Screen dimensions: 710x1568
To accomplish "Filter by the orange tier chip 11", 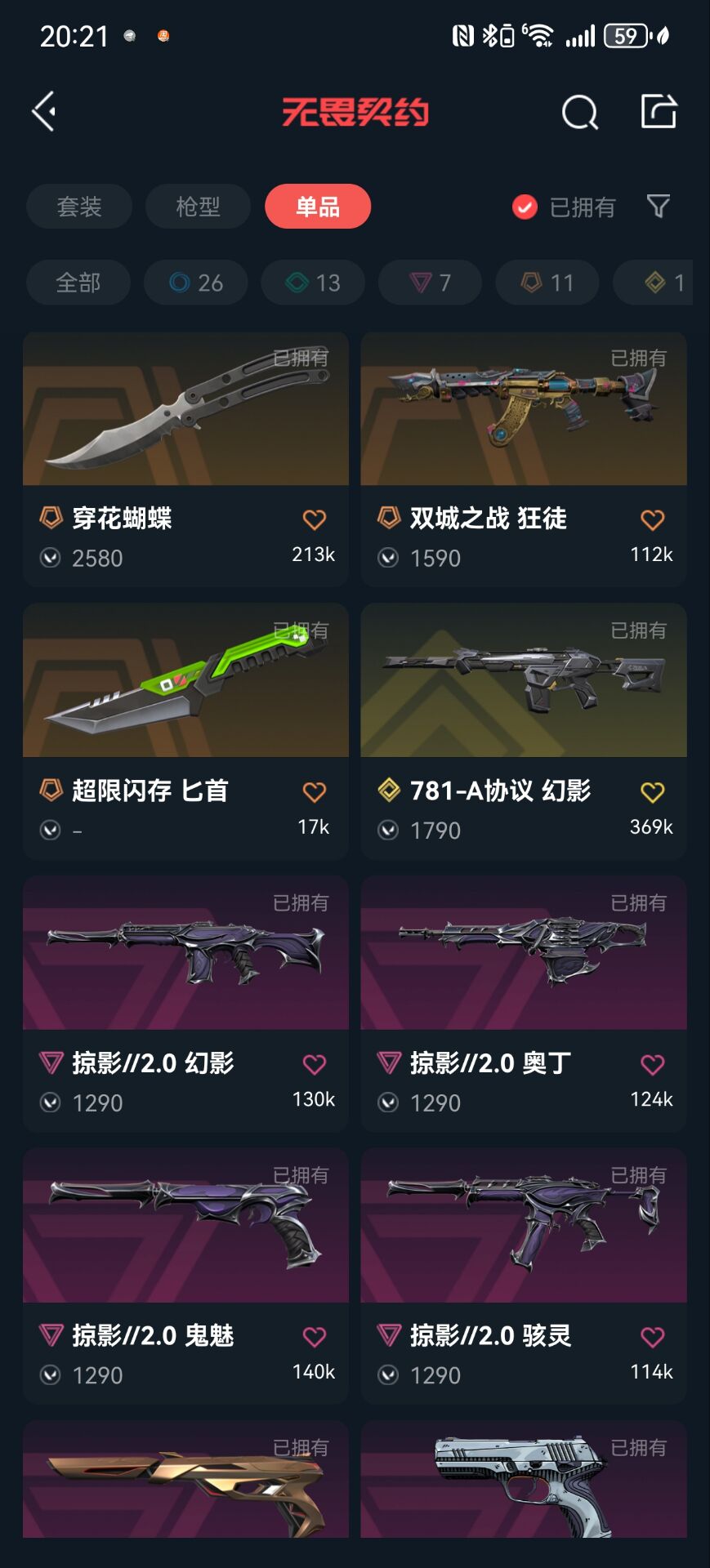I will point(547,283).
